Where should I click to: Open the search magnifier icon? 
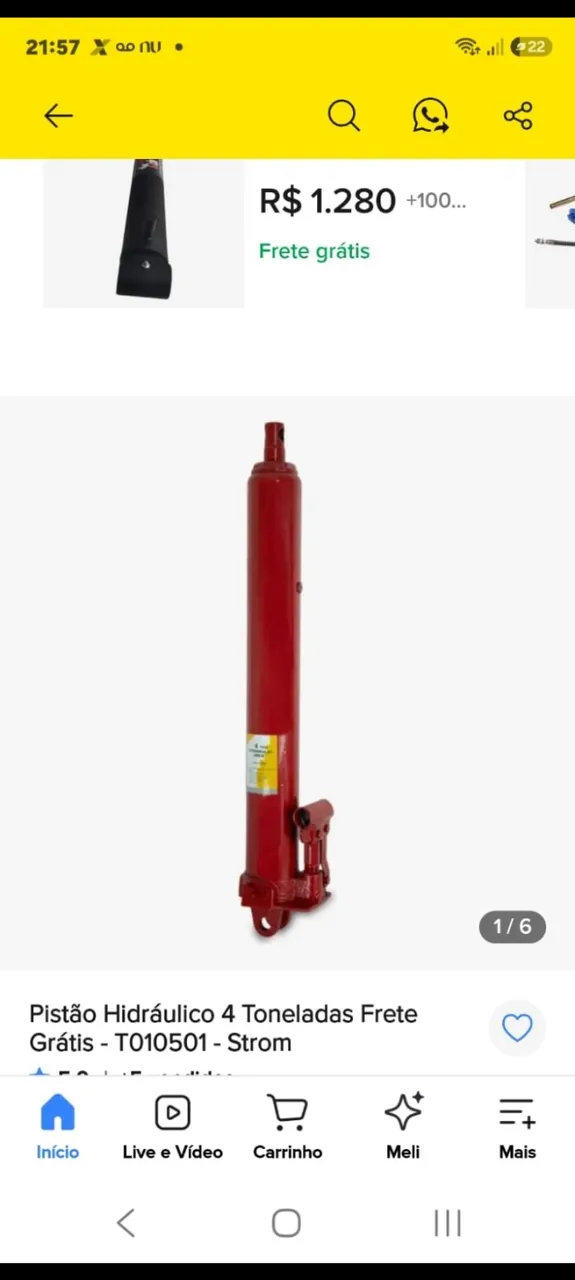pyautogui.click(x=343, y=116)
